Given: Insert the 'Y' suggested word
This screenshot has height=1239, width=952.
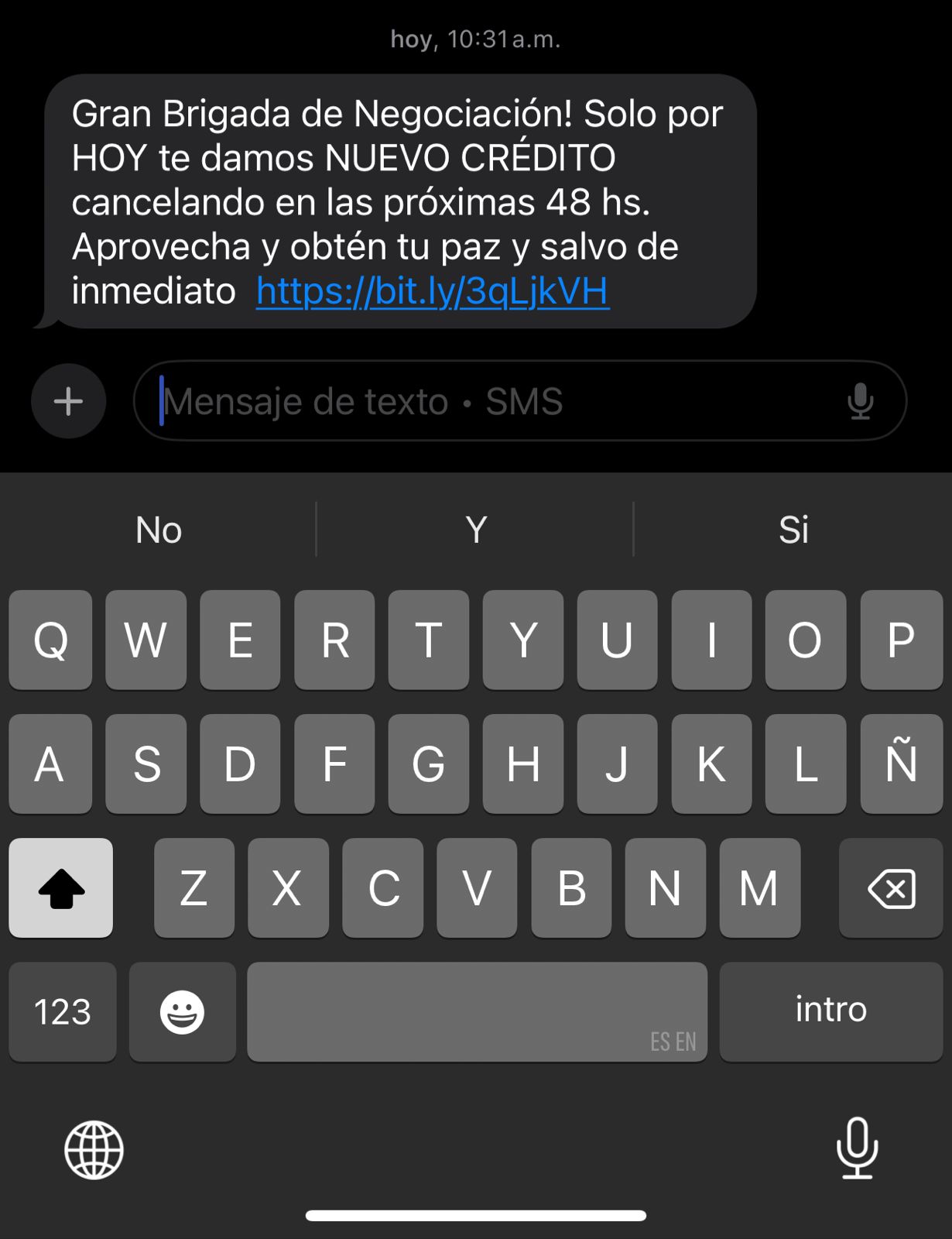Looking at the screenshot, I should [x=476, y=530].
